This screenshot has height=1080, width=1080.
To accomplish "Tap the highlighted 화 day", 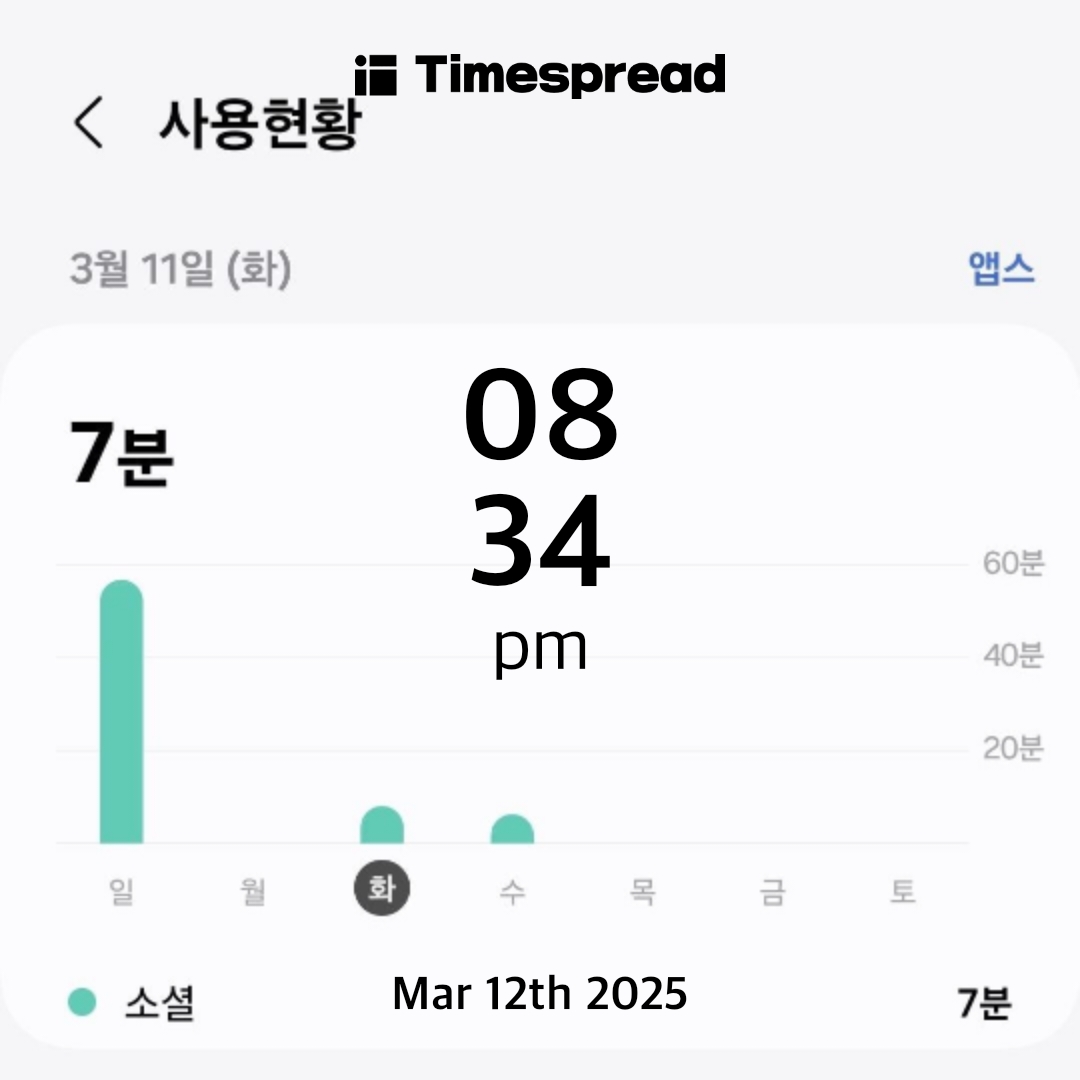I will (382, 888).
